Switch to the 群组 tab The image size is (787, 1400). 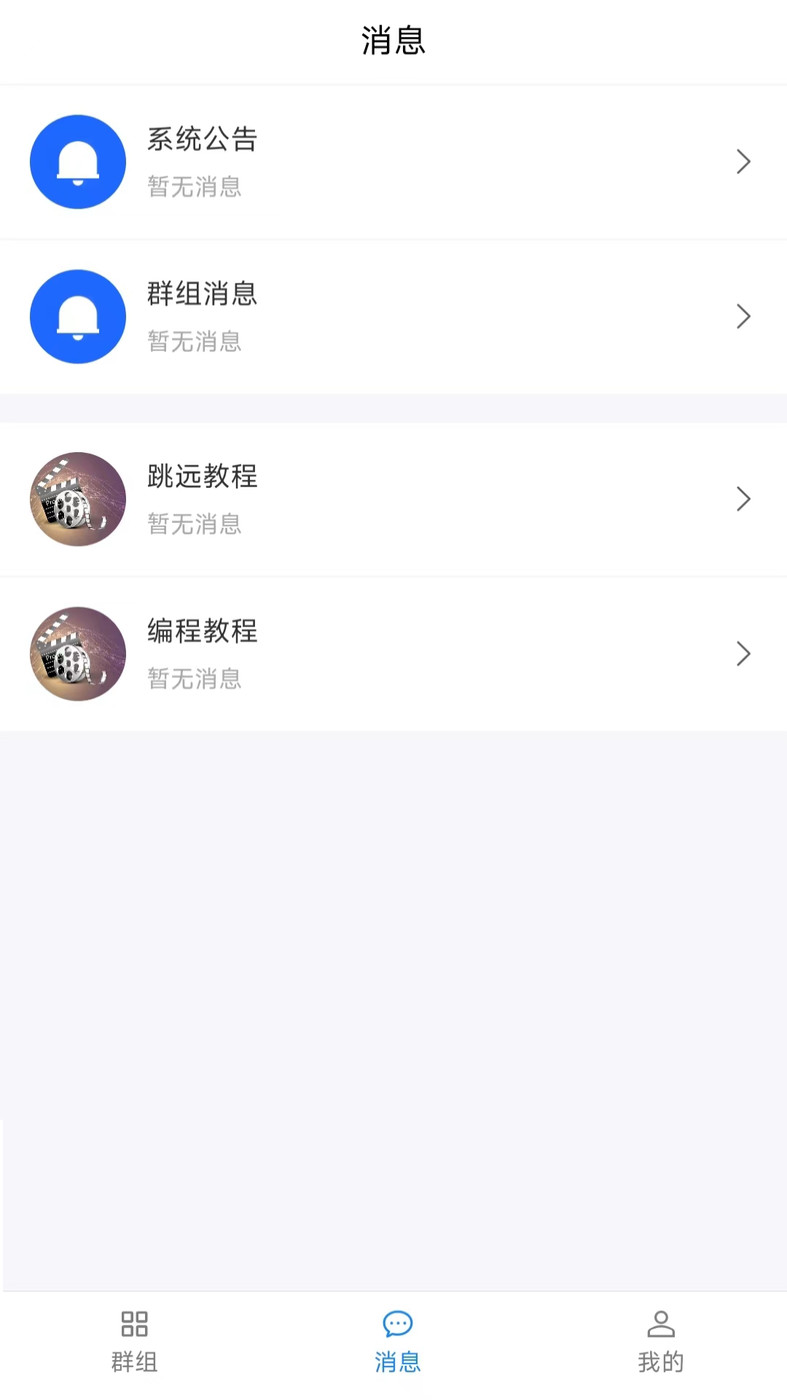coord(134,1340)
